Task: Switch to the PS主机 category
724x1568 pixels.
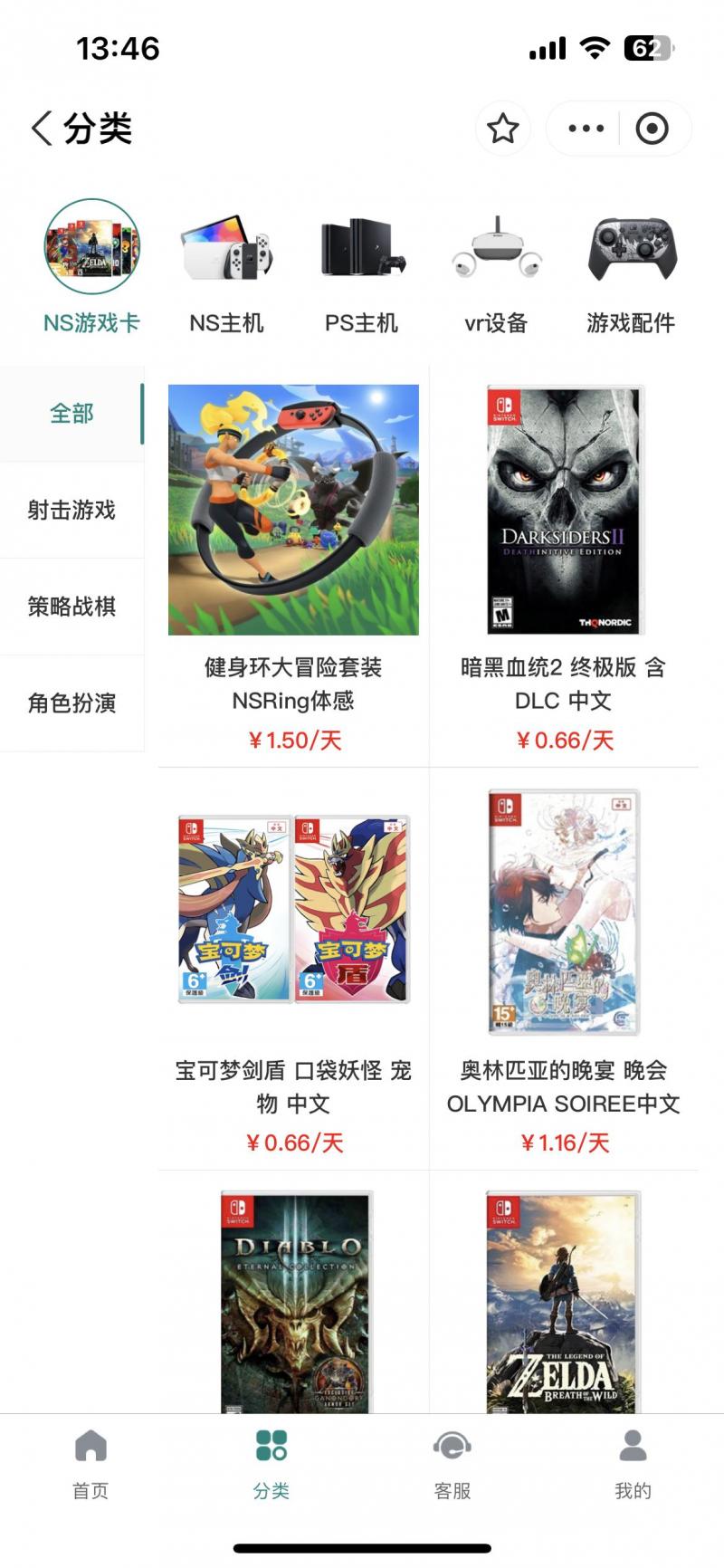Action: pyautogui.click(x=361, y=268)
